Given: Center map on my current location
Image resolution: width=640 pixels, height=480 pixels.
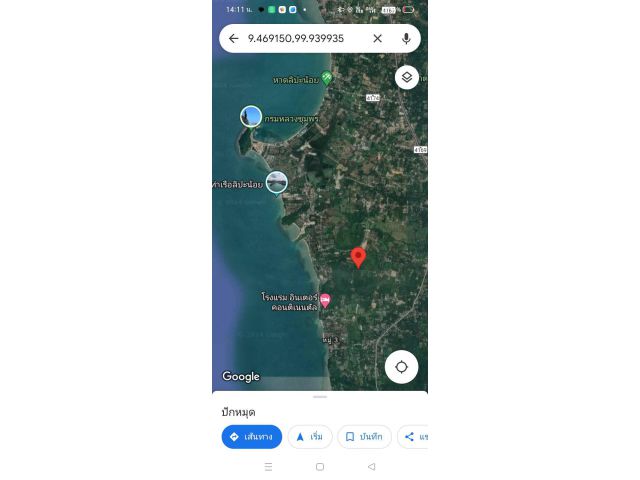Looking at the screenshot, I should point(401,367).
